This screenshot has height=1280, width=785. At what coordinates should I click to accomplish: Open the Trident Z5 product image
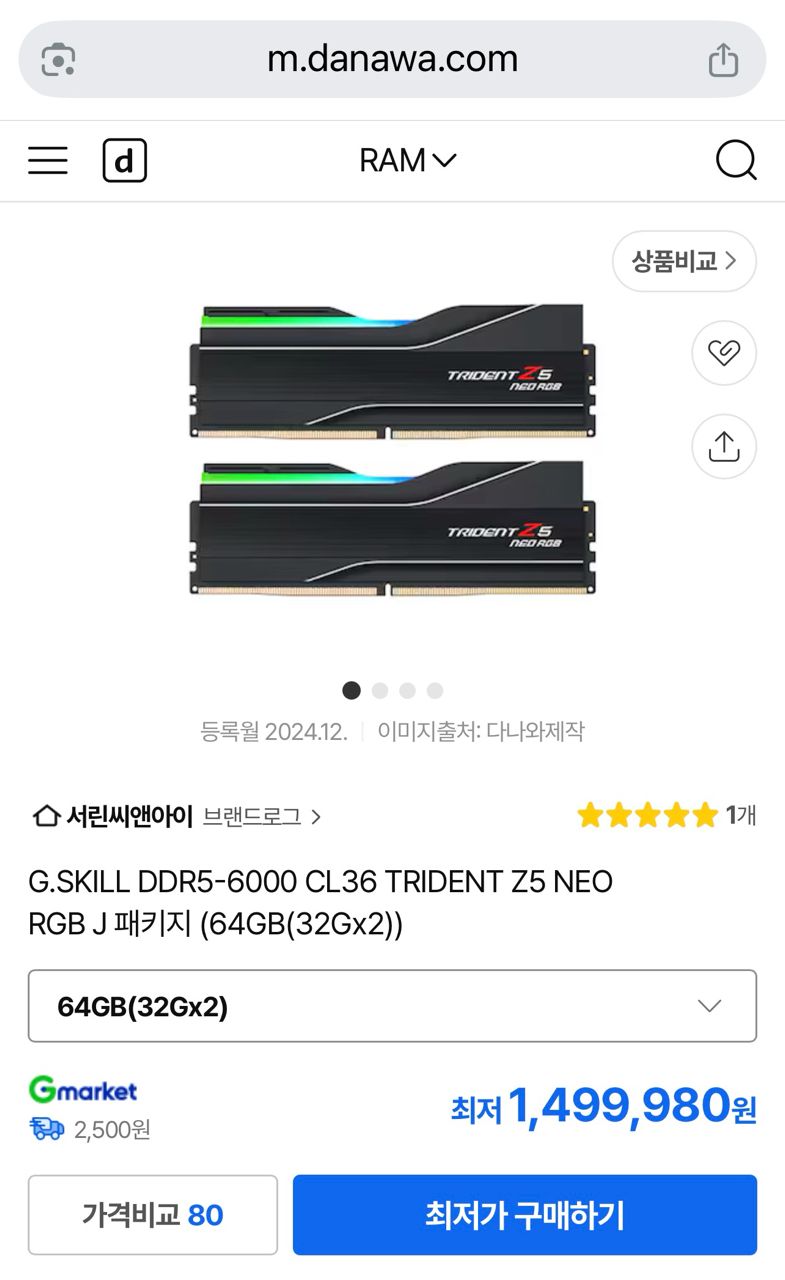point(392,450)
